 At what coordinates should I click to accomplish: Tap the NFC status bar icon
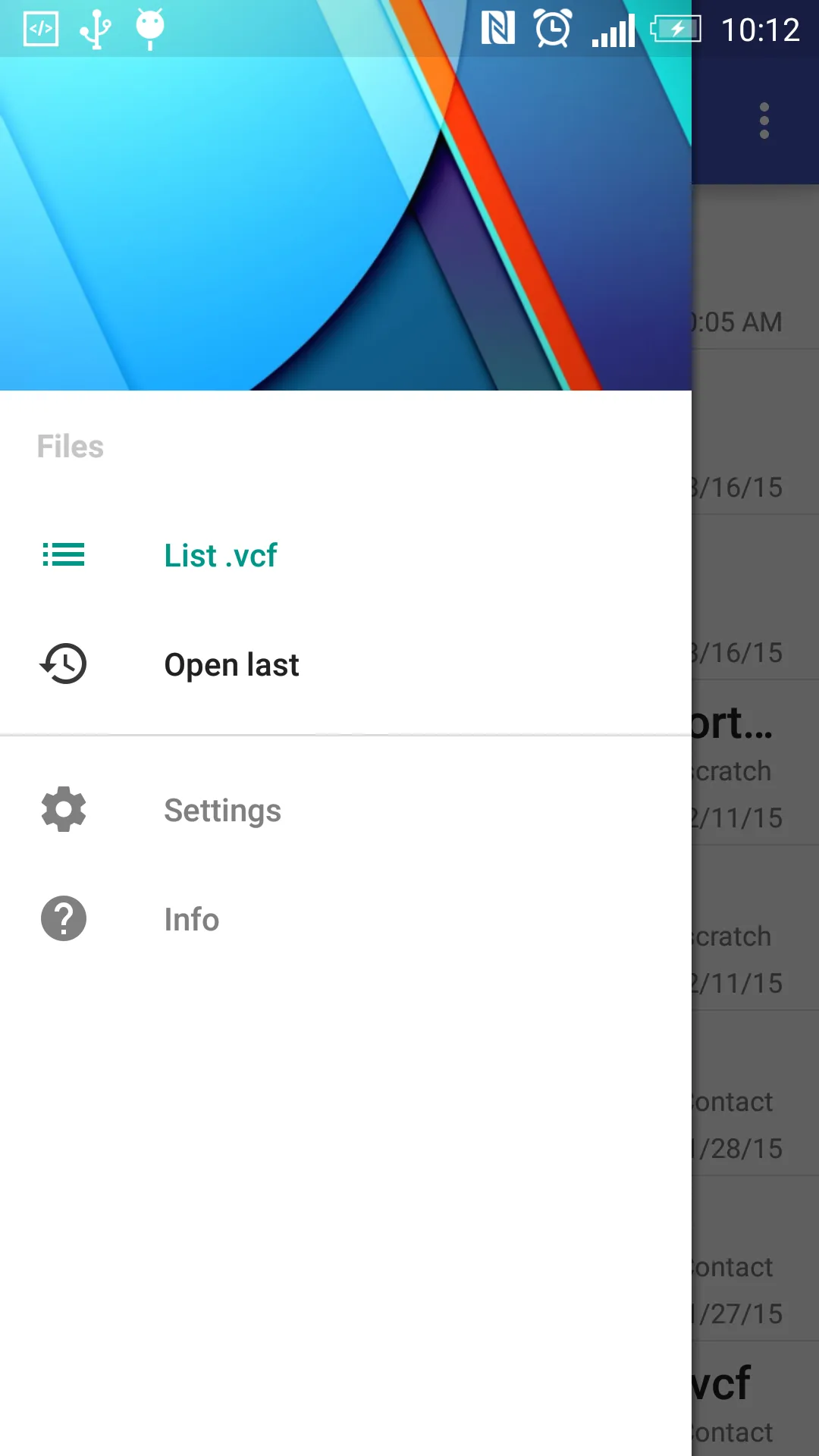click(x=498, y=28)
